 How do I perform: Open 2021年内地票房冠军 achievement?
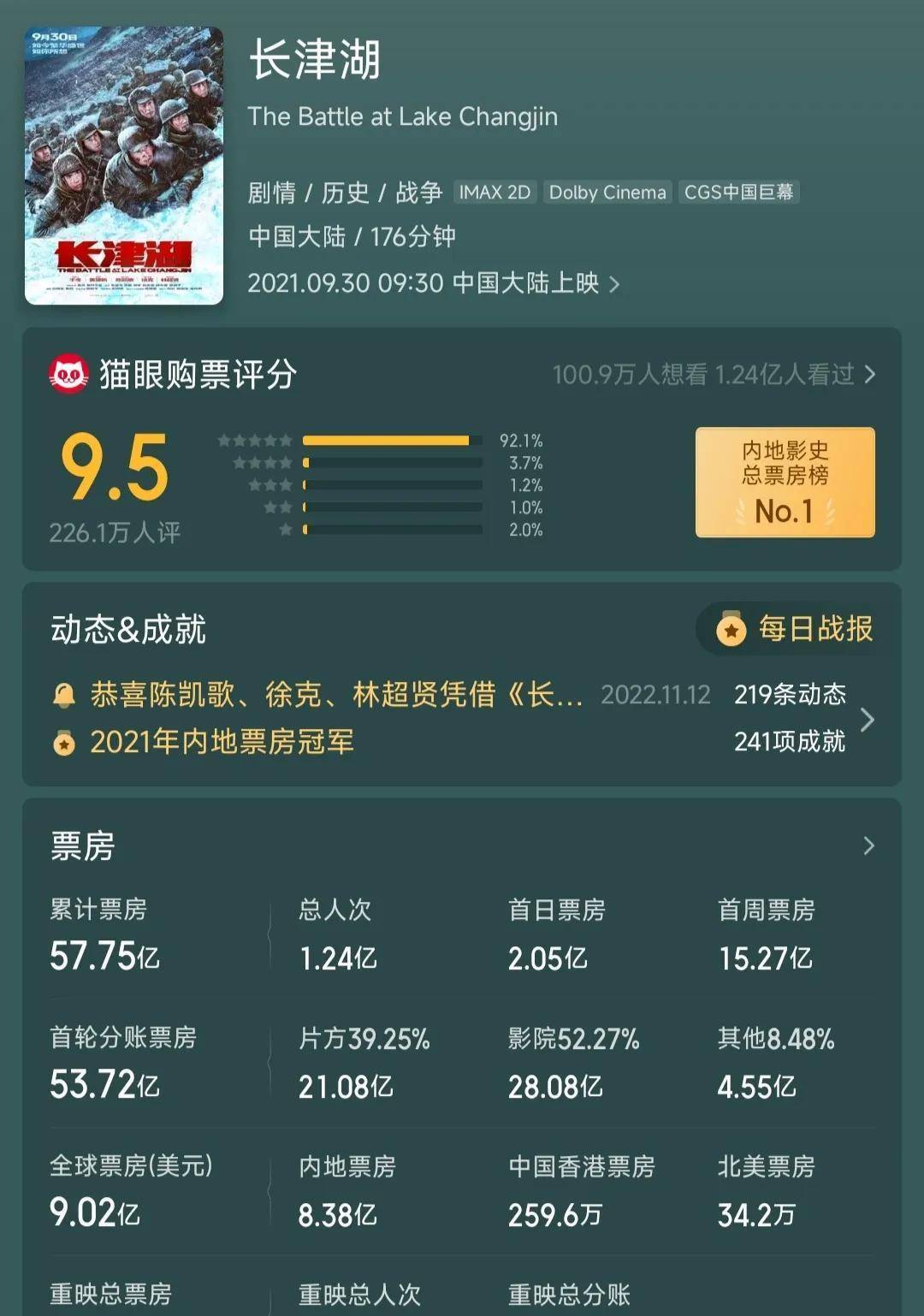tap(222, 742)
